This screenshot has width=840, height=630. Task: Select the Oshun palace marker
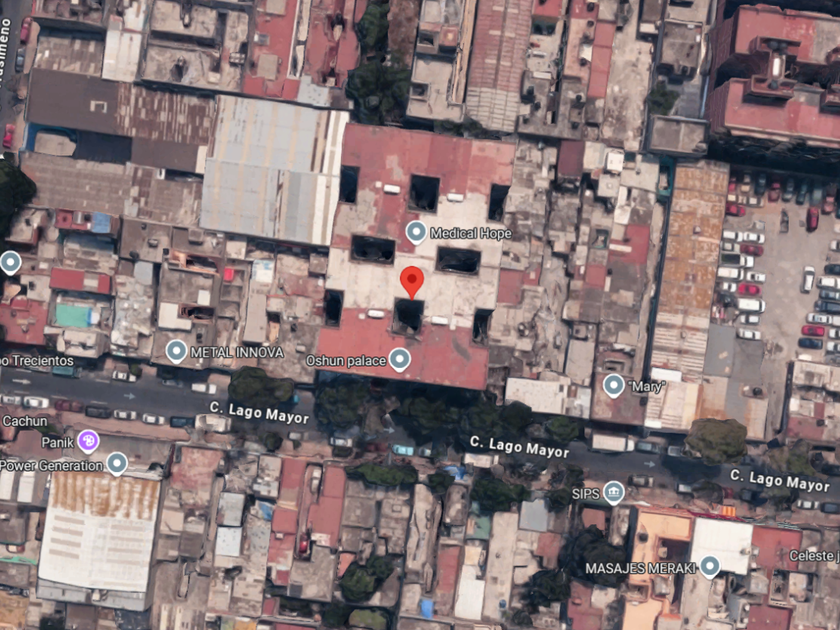(x=400, y=358)
